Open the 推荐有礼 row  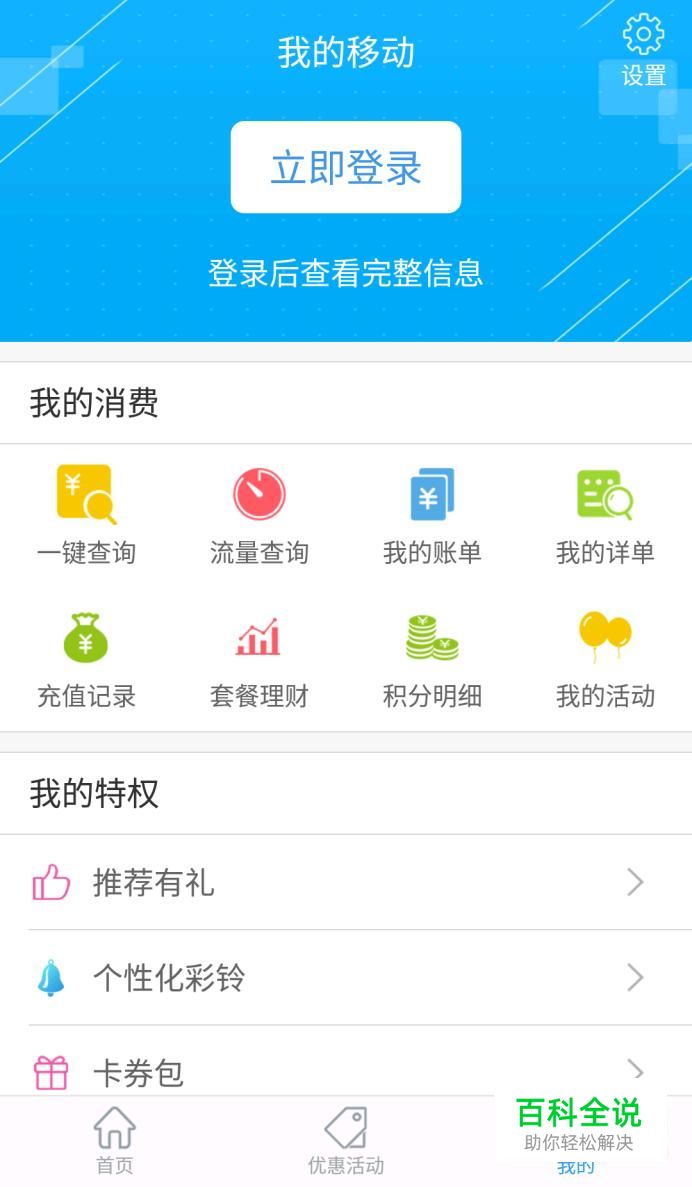[346, 882]
